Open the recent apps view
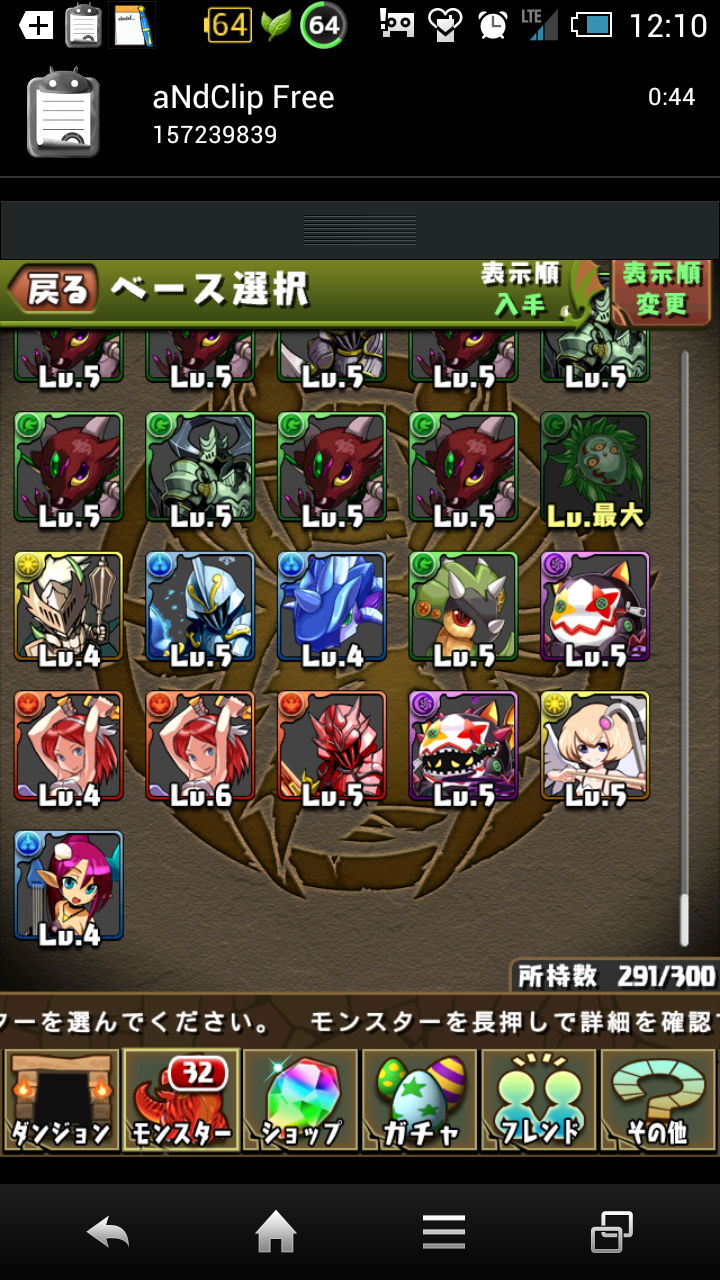This screenshot has width=720, height=1280. coord(611,1232)
